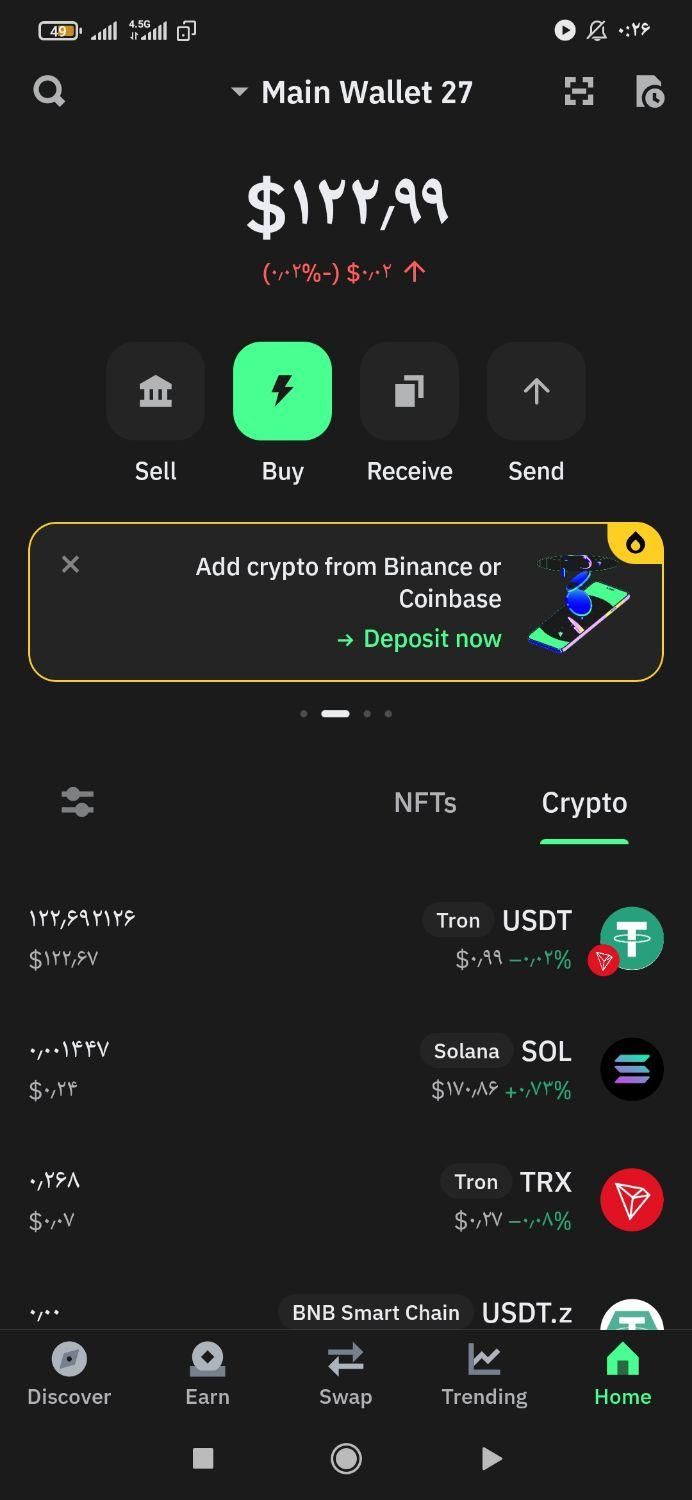Open the asset filter settings icon

click(x=77, y=802)
